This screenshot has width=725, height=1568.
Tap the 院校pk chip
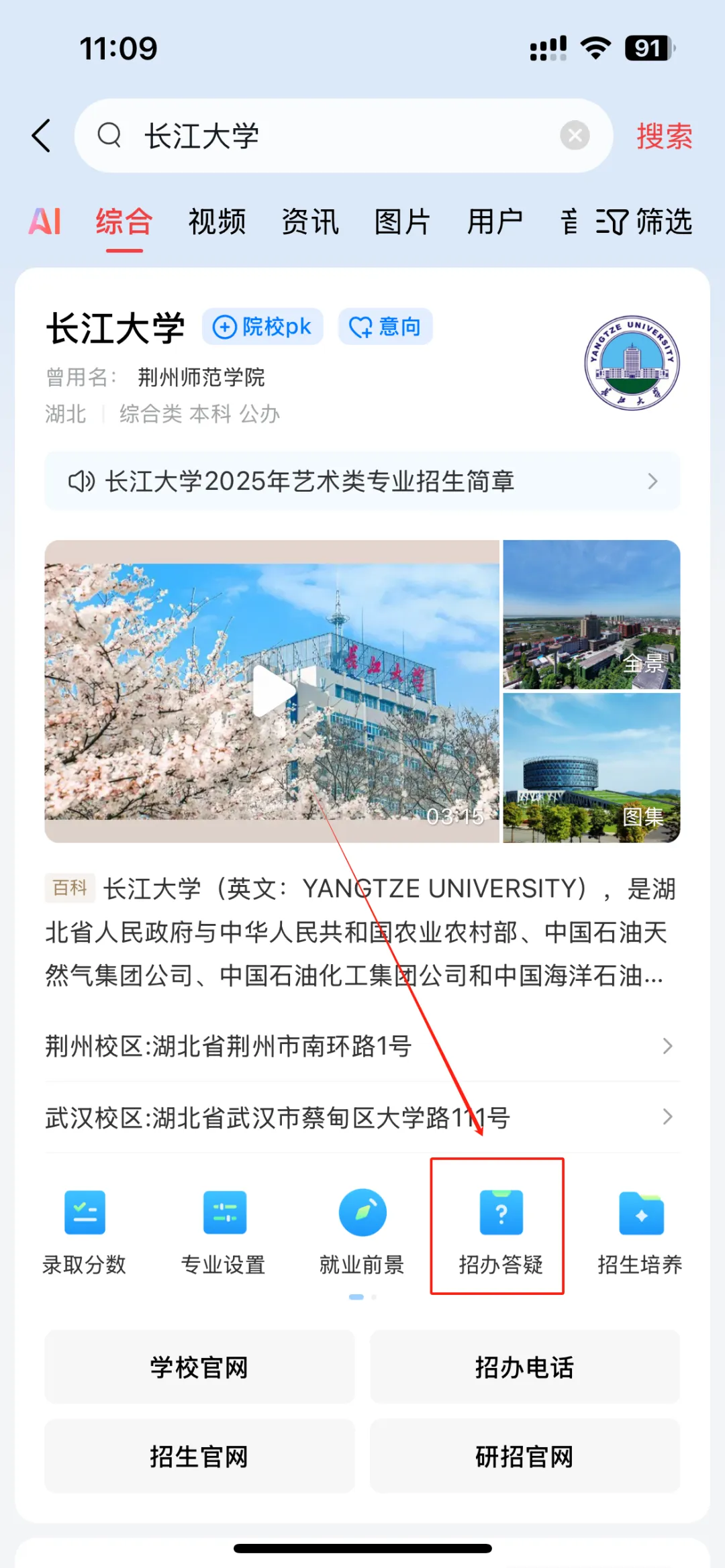coord(262,327)
